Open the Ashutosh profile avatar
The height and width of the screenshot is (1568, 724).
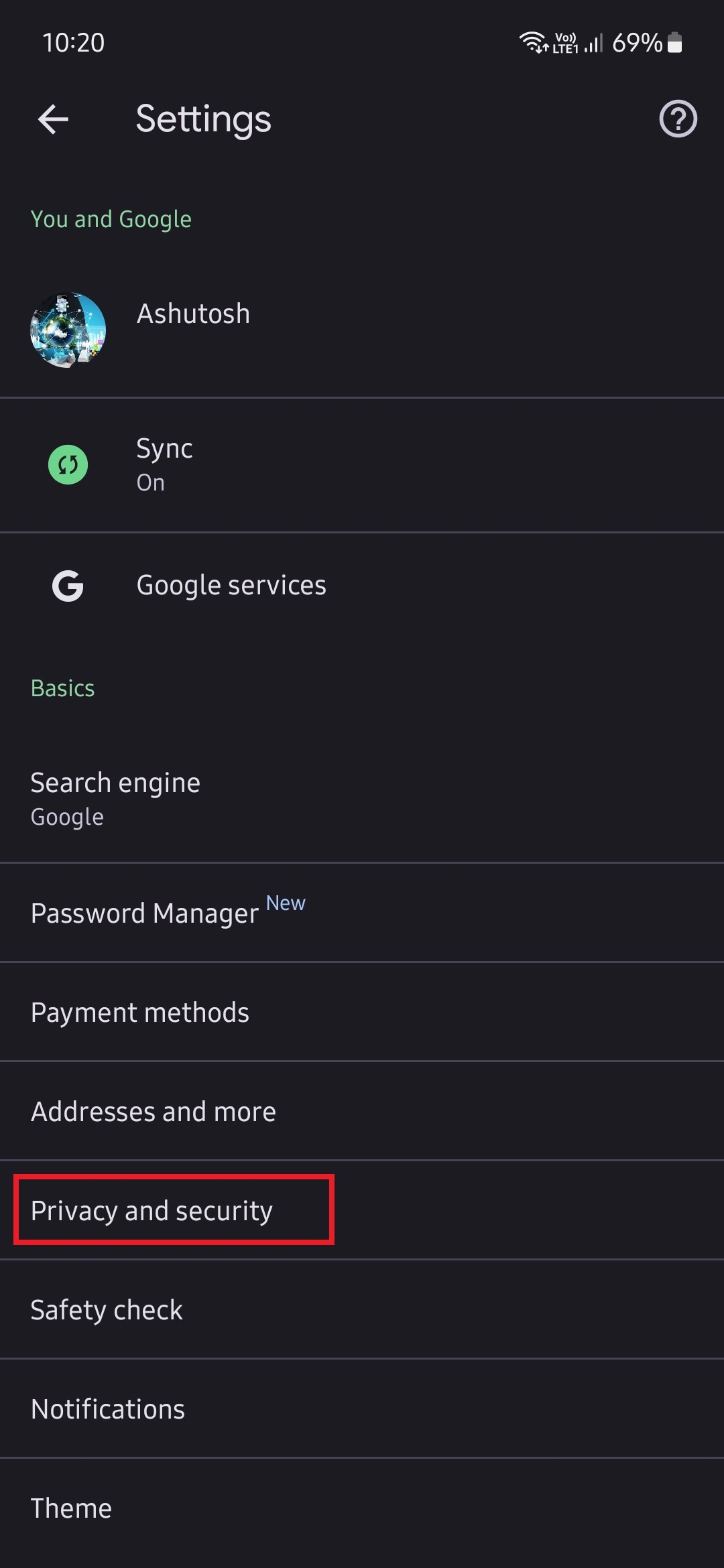coord(68,329)
